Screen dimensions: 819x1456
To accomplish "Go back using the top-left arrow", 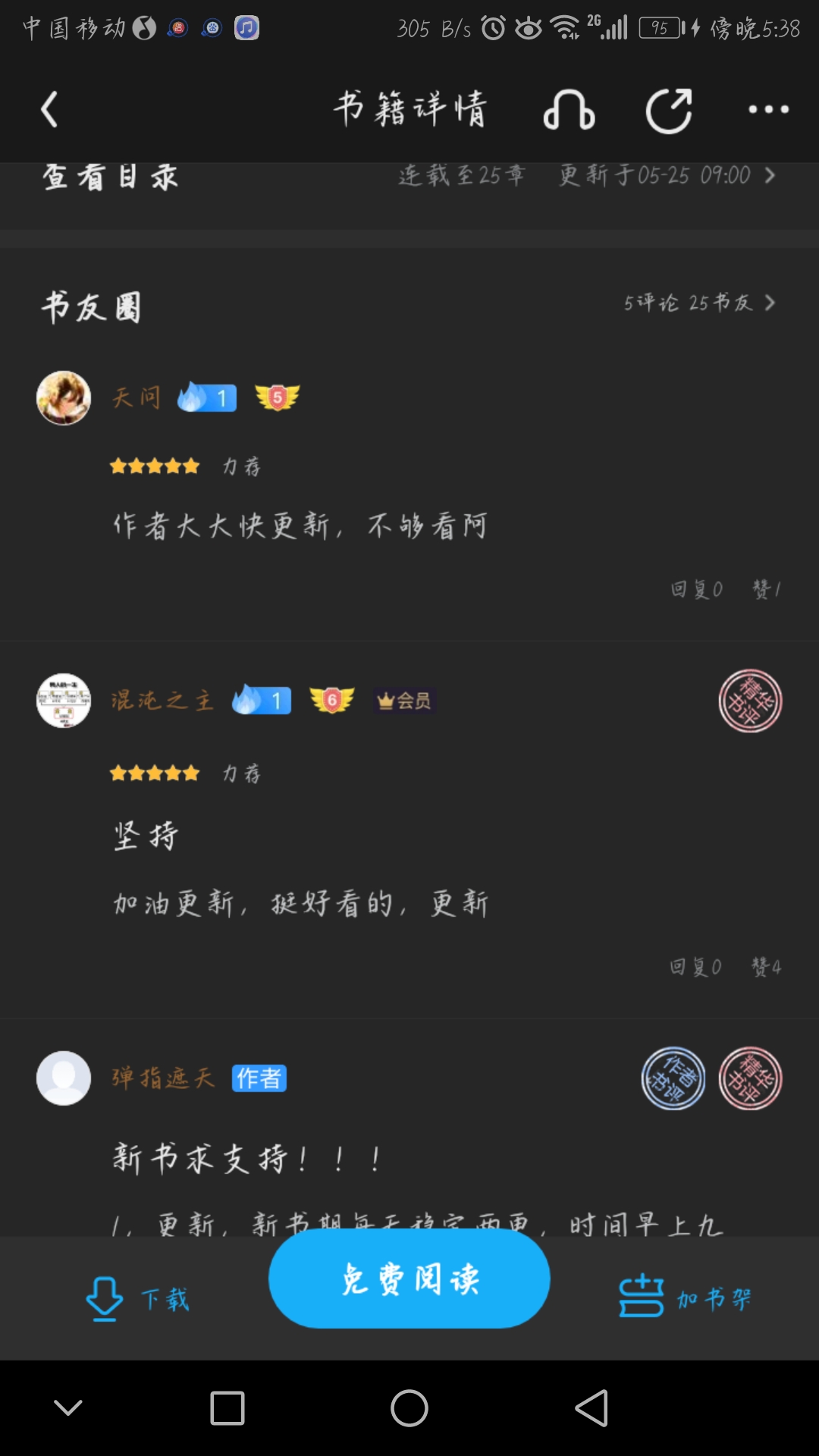I will (x=49, y=110).
